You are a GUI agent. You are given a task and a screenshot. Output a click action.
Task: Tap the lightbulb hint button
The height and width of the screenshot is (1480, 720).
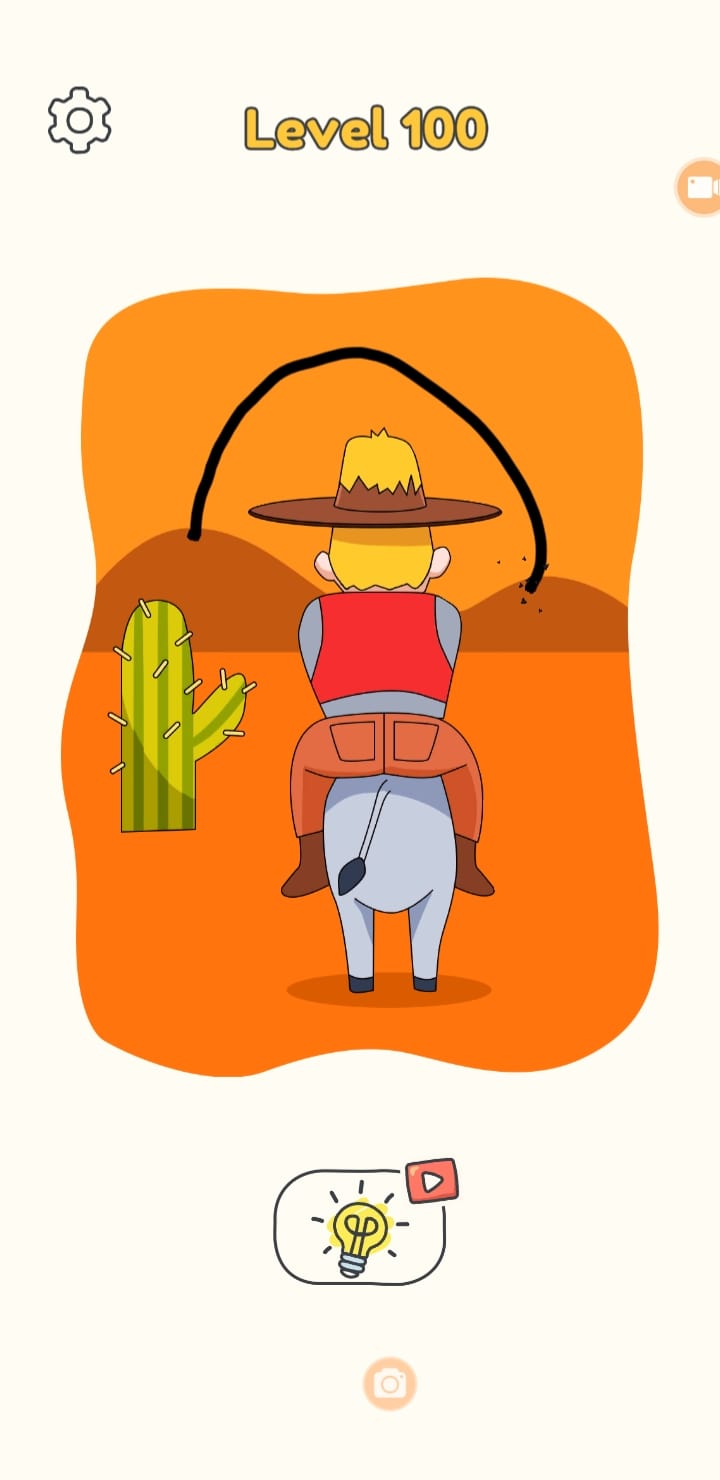[x=360, y=1227]
